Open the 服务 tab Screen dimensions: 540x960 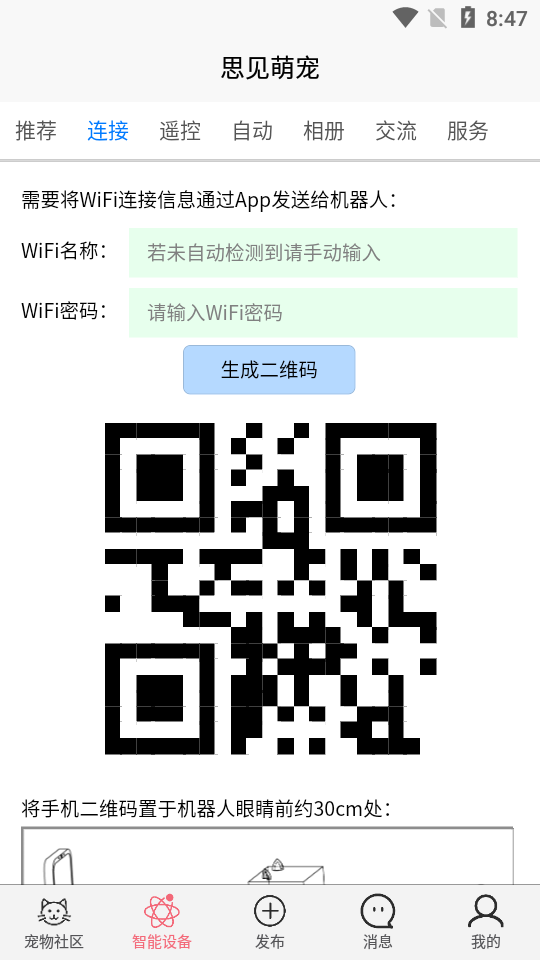468,131
